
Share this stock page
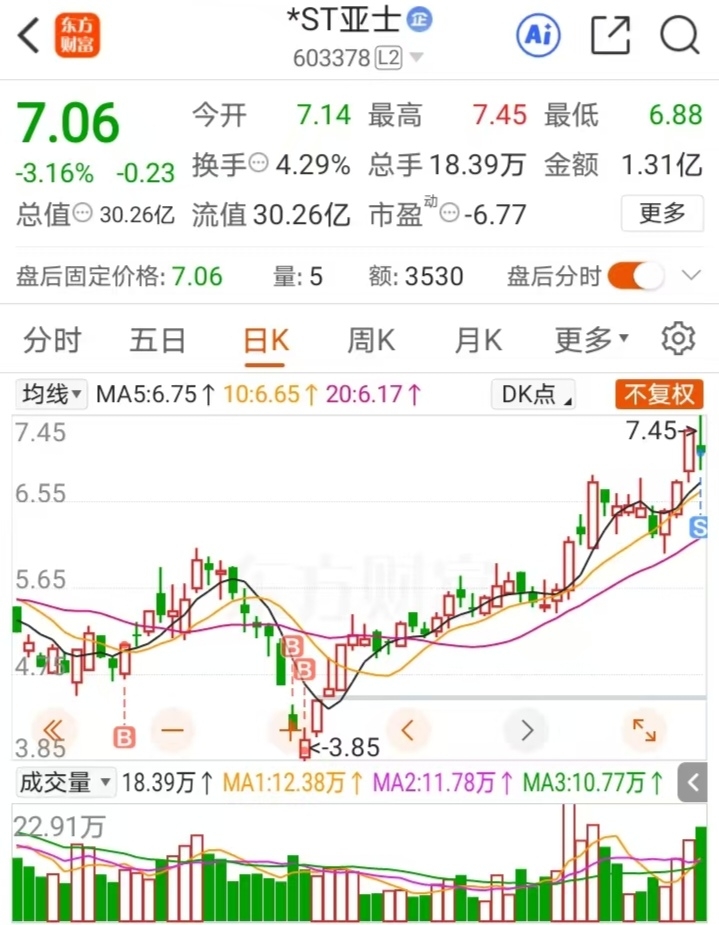click(610, 35)
